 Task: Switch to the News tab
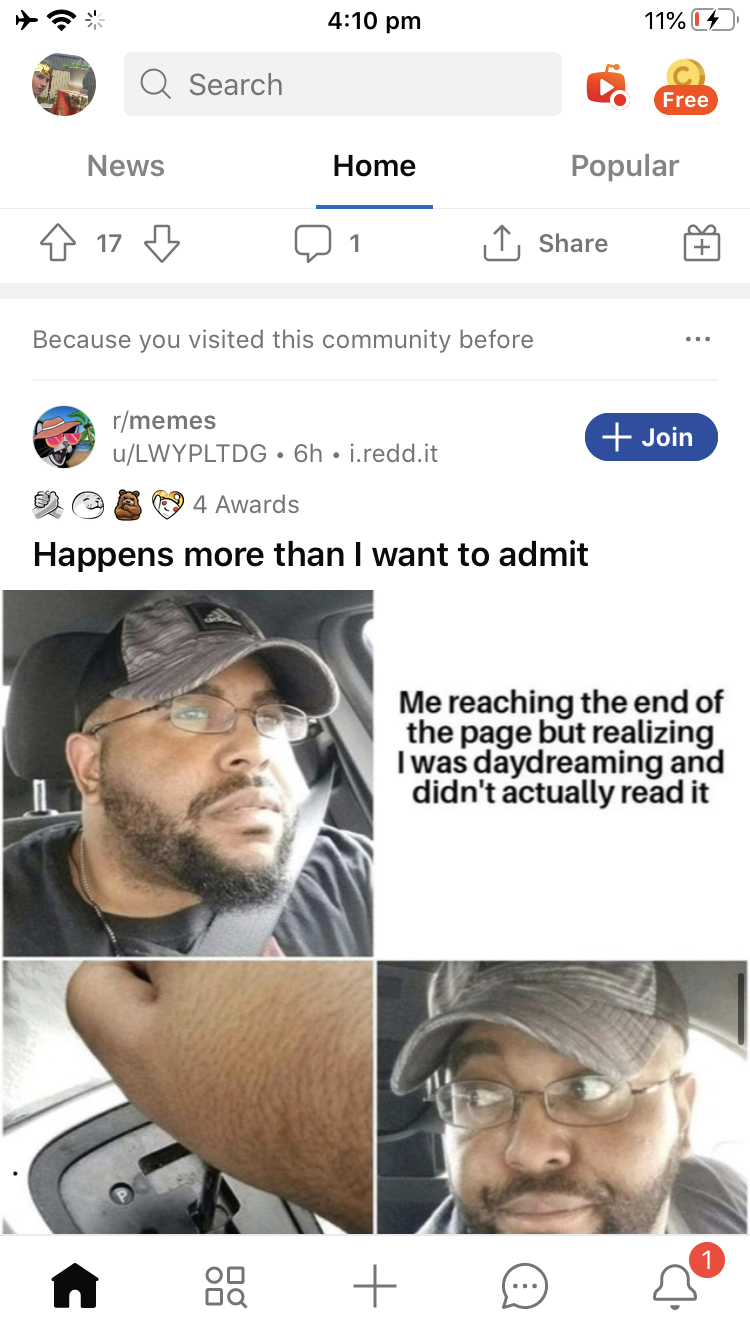[x=125, y=166]
